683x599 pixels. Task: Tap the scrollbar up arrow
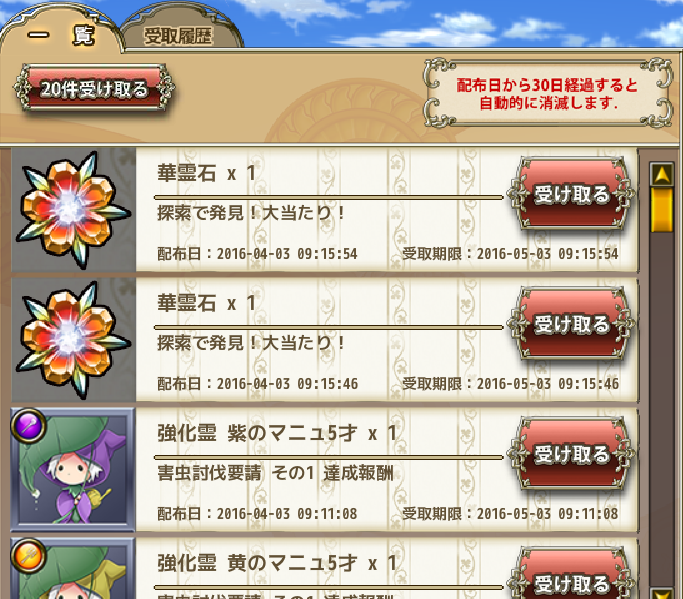pyautogui.click(x=660, y=176)
